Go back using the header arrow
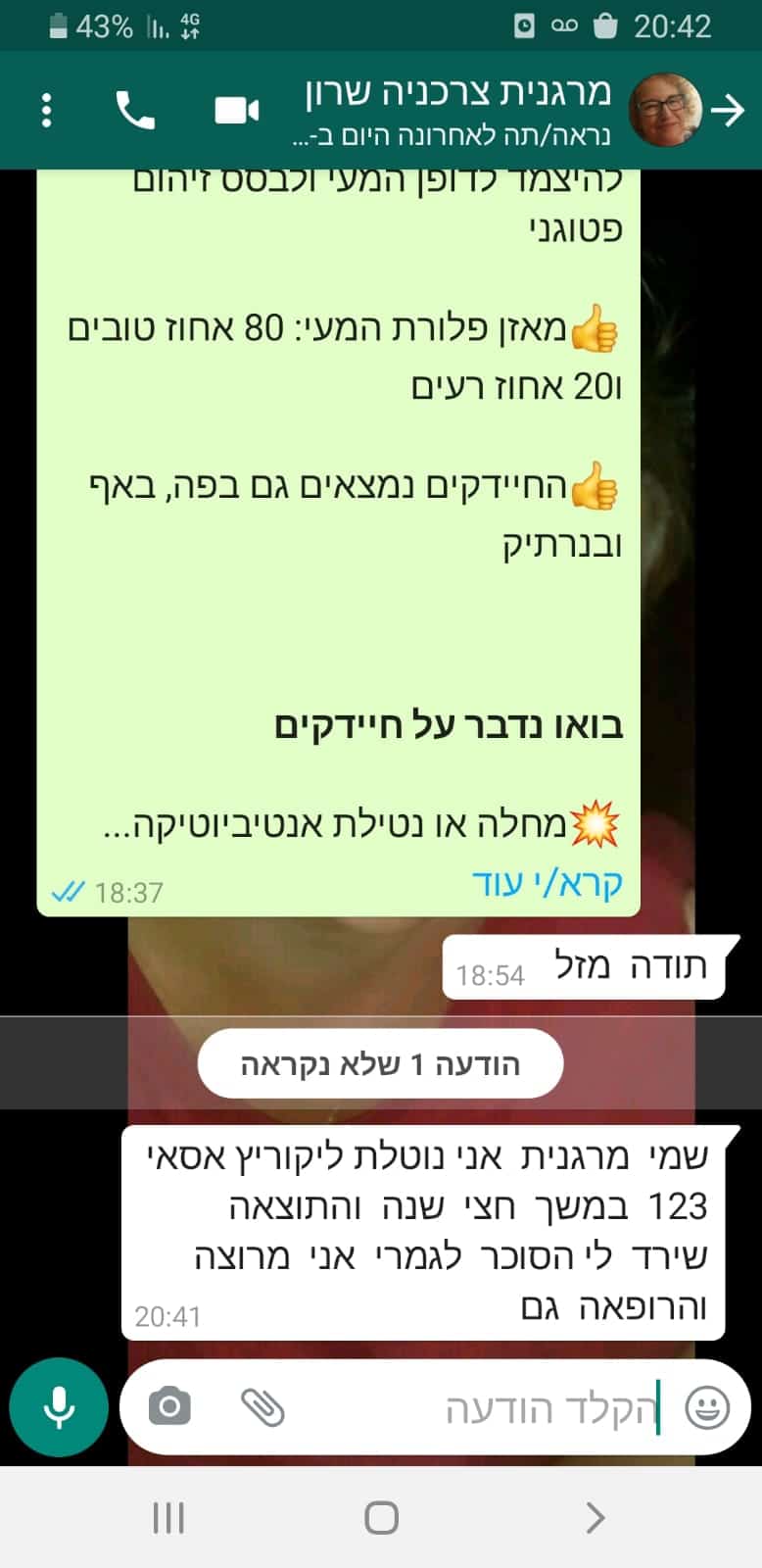This screenshot has height=1568, width=762. (x=728, y=111)
